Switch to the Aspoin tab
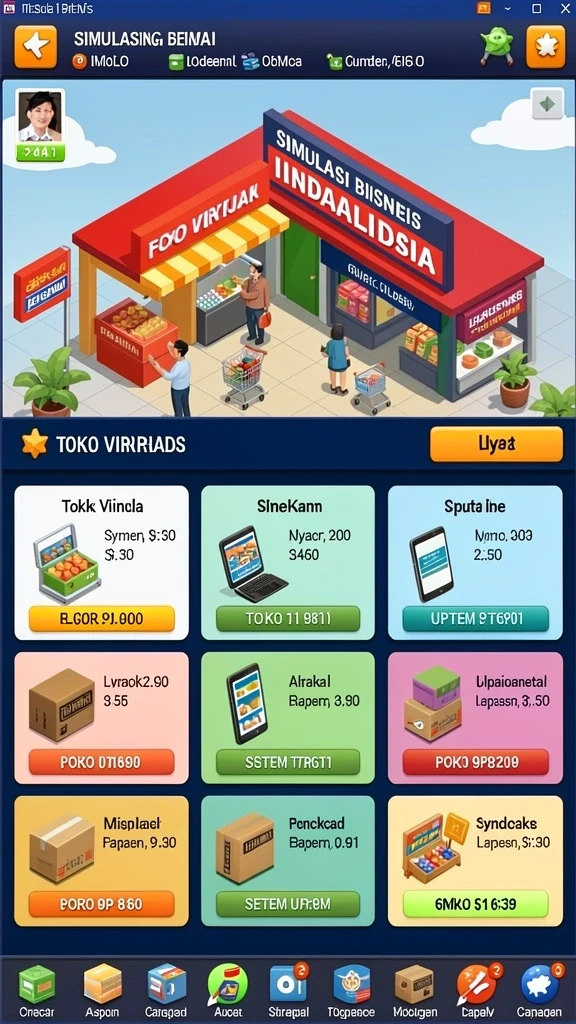The height and width of the screenshot is (1024, 576). [103, 991]
